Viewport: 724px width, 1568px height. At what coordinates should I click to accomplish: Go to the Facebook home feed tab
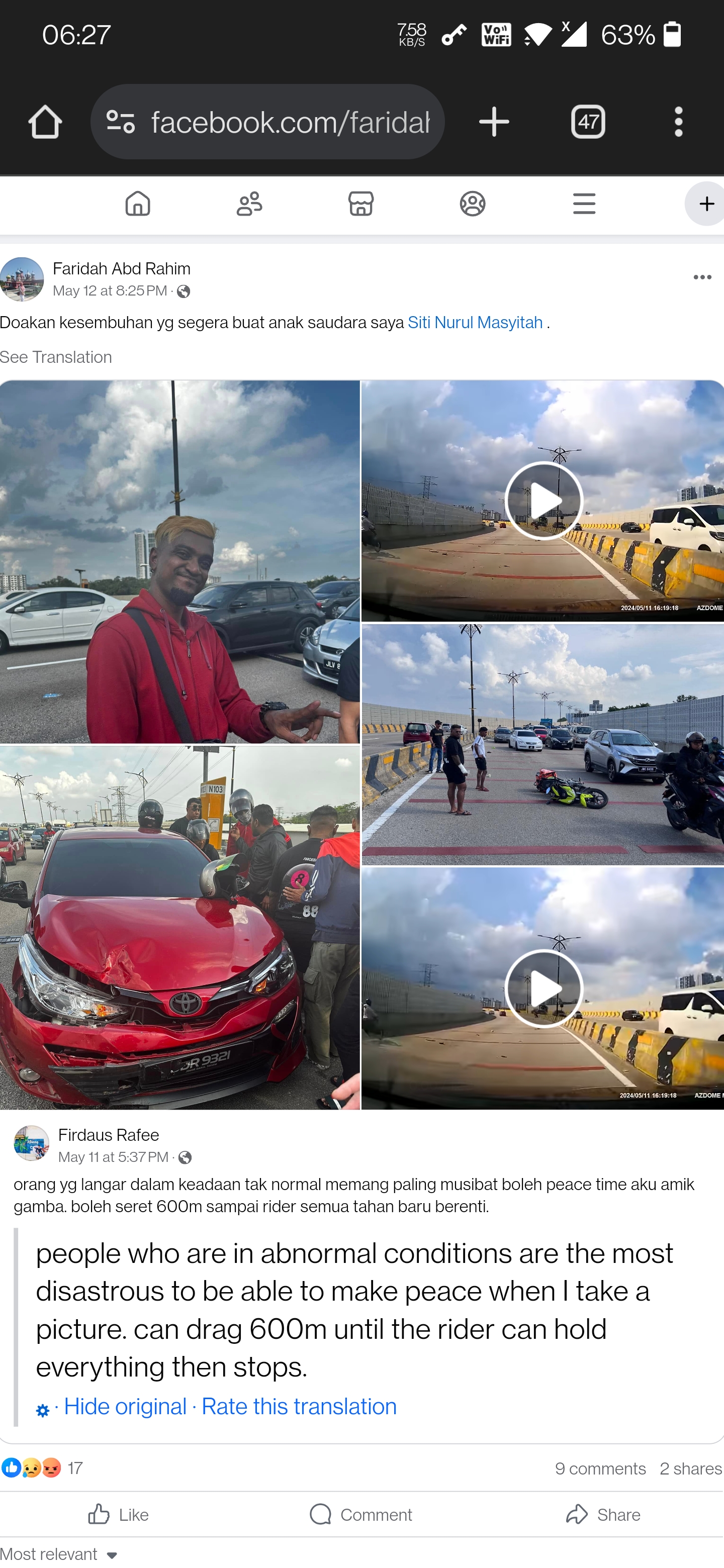click(x=138, y=204)
